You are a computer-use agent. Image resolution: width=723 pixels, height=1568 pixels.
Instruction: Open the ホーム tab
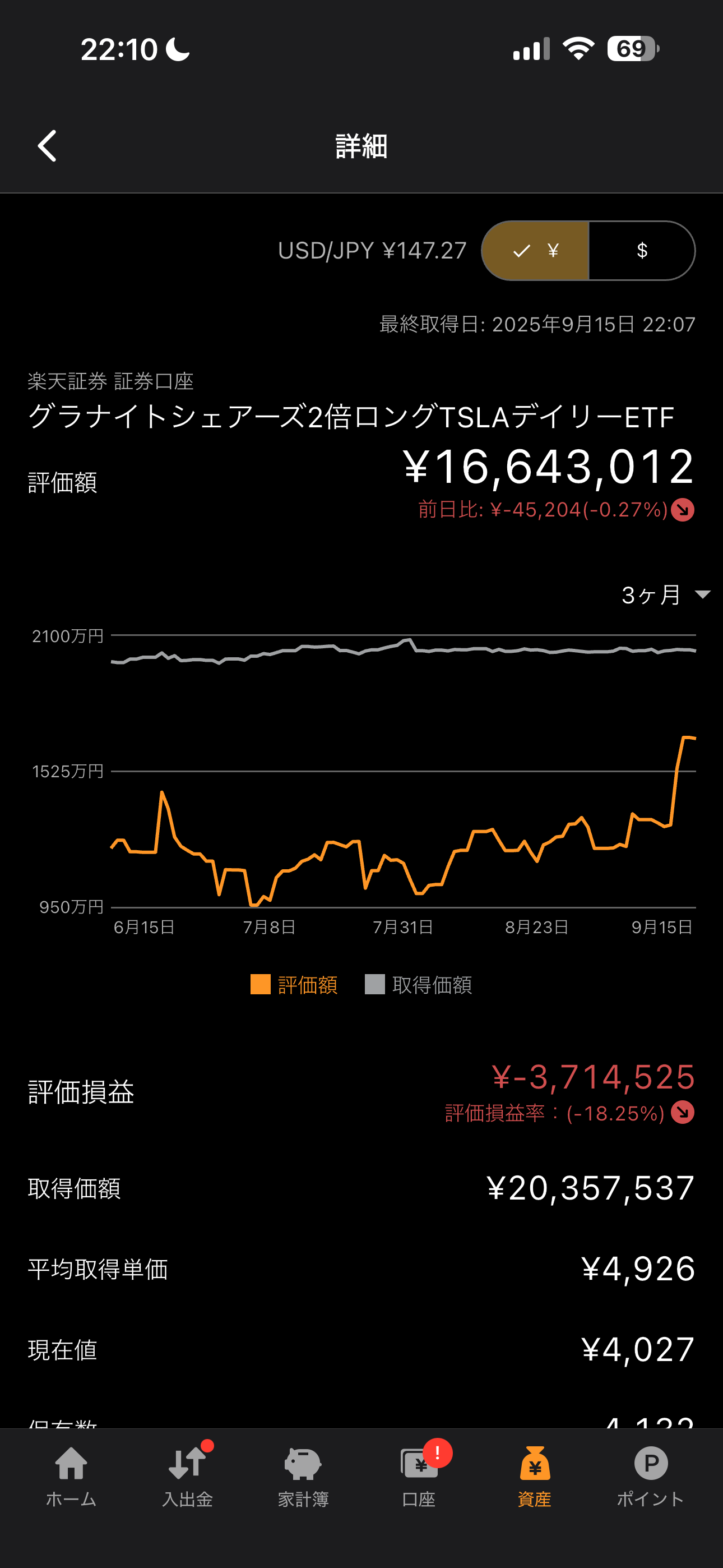[x=71, y=1477]
